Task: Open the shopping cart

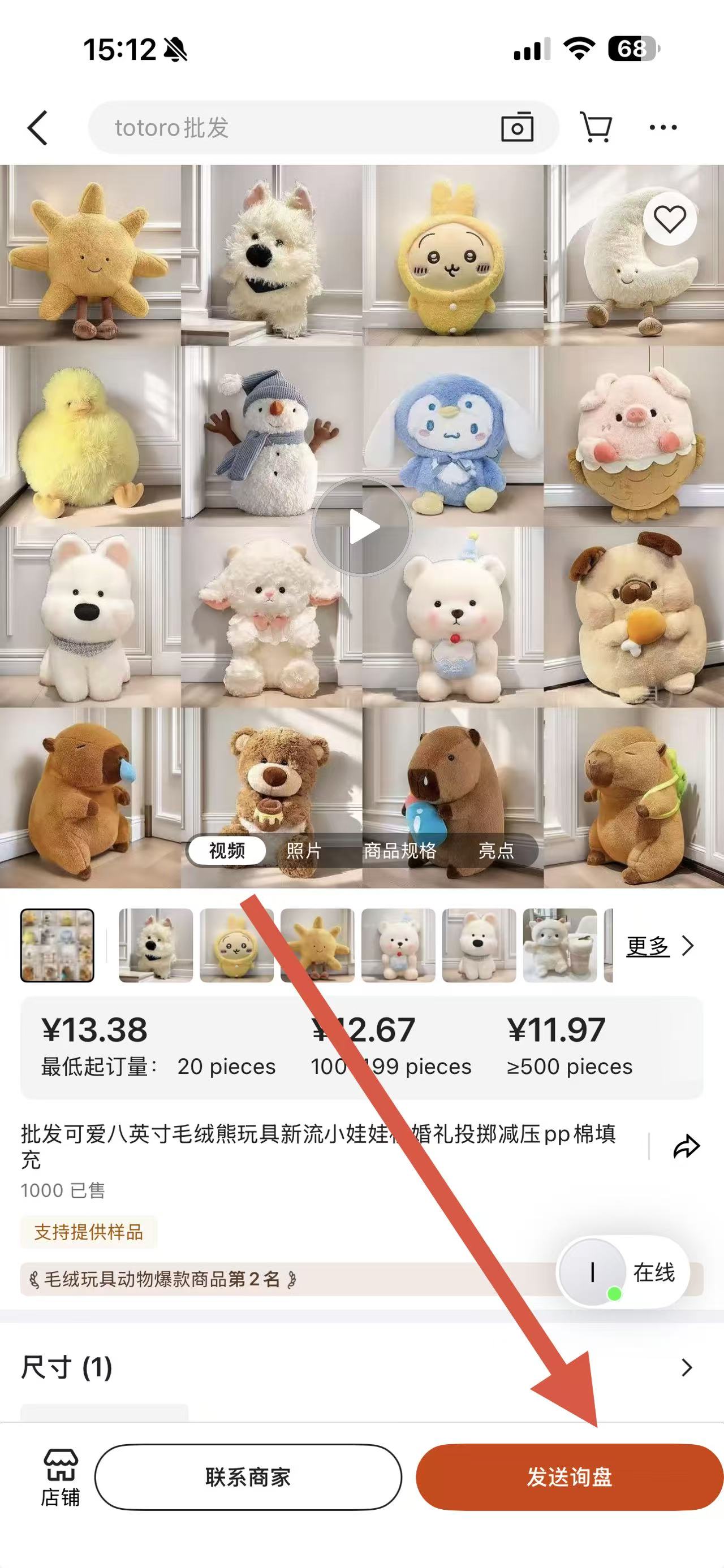Action: (x=596, y=128)
